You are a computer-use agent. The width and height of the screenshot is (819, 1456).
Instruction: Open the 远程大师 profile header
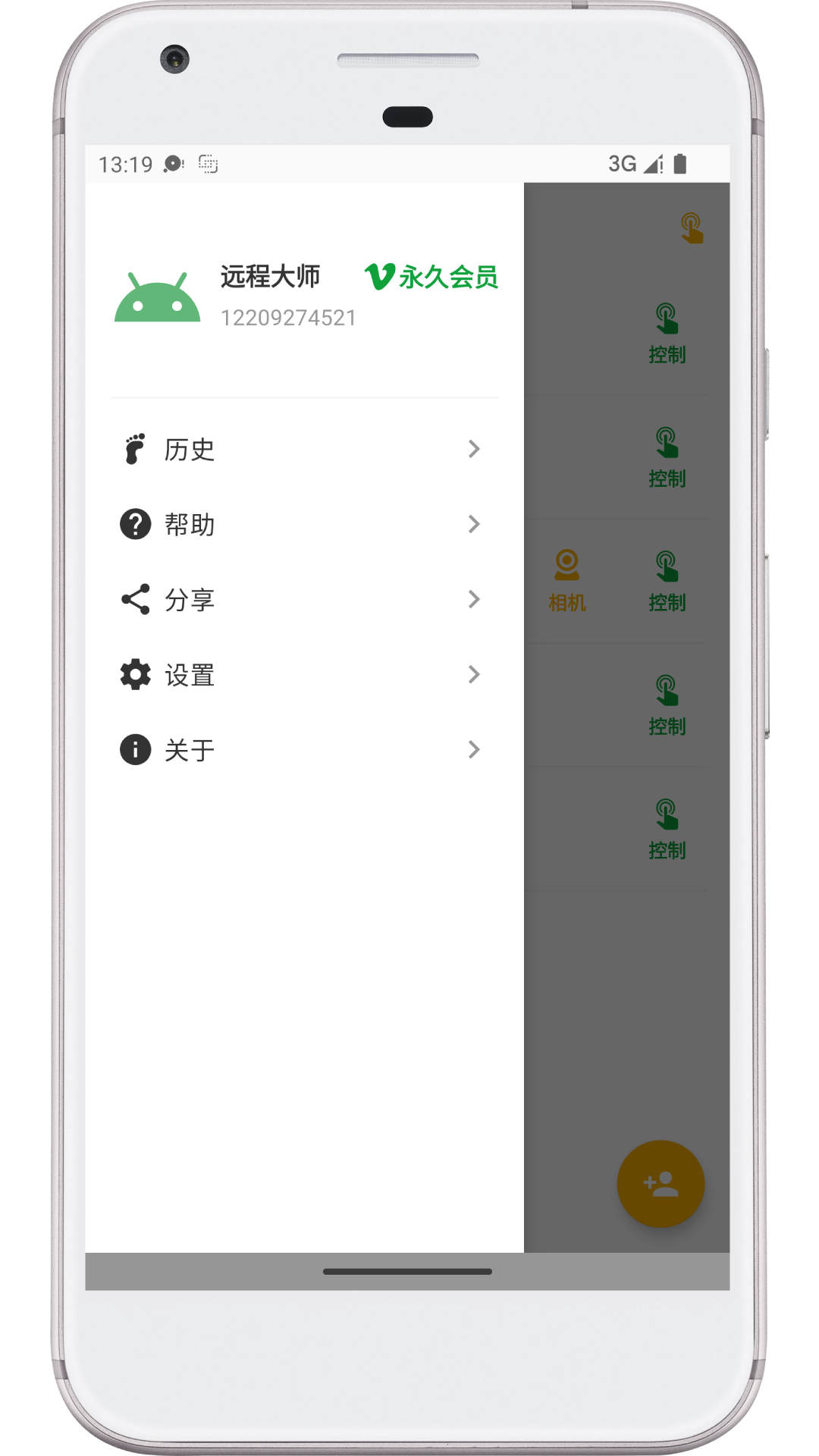pos(270,277)
